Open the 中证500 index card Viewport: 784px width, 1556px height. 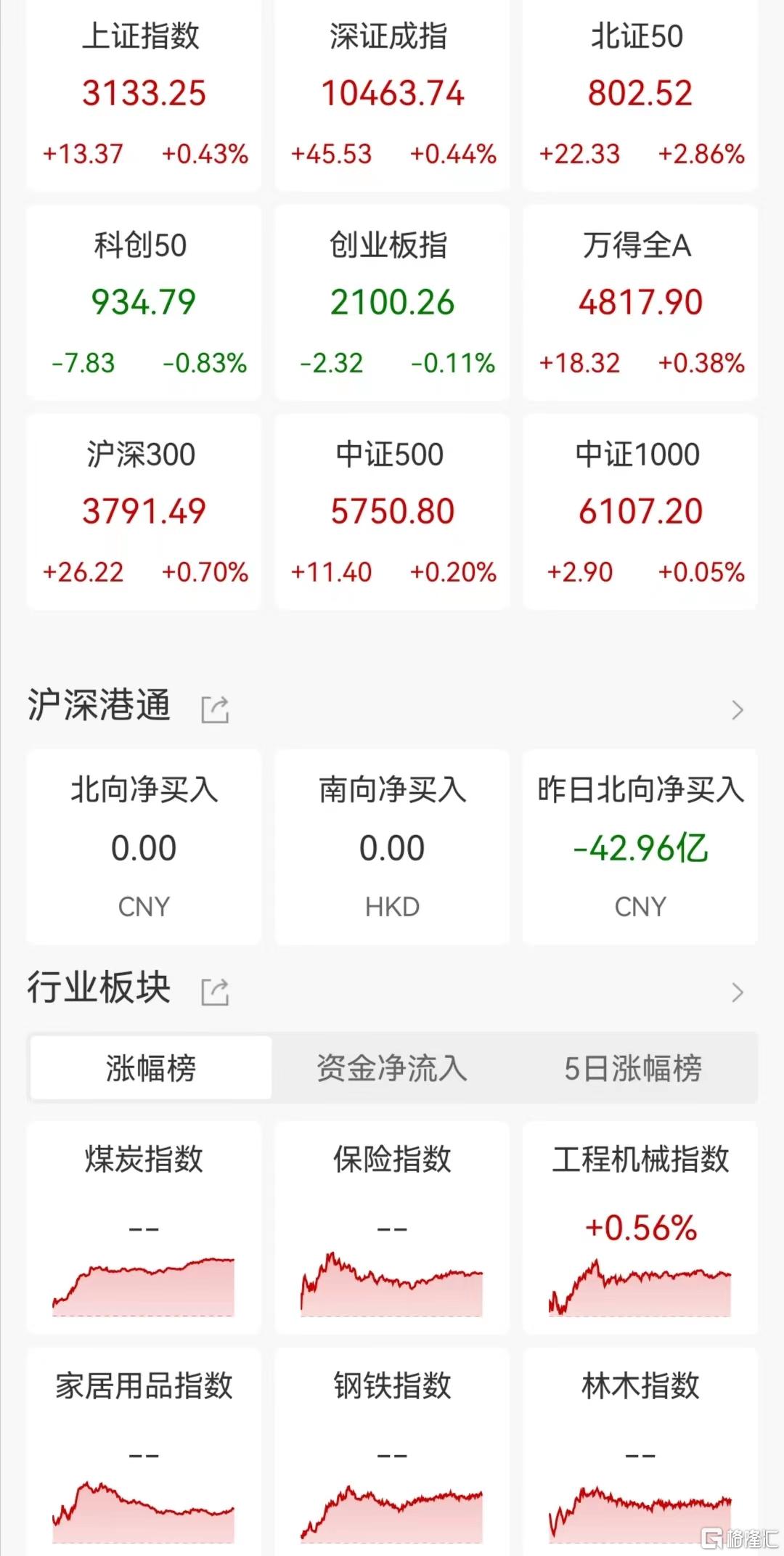[392, 512]
